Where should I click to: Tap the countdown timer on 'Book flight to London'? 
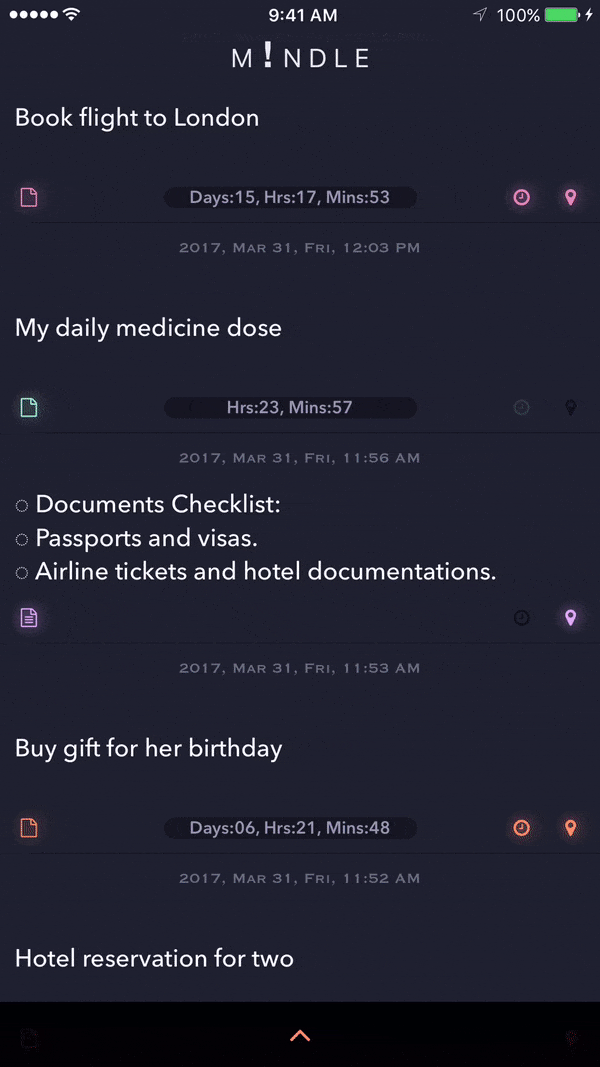(x=290, y=198)
